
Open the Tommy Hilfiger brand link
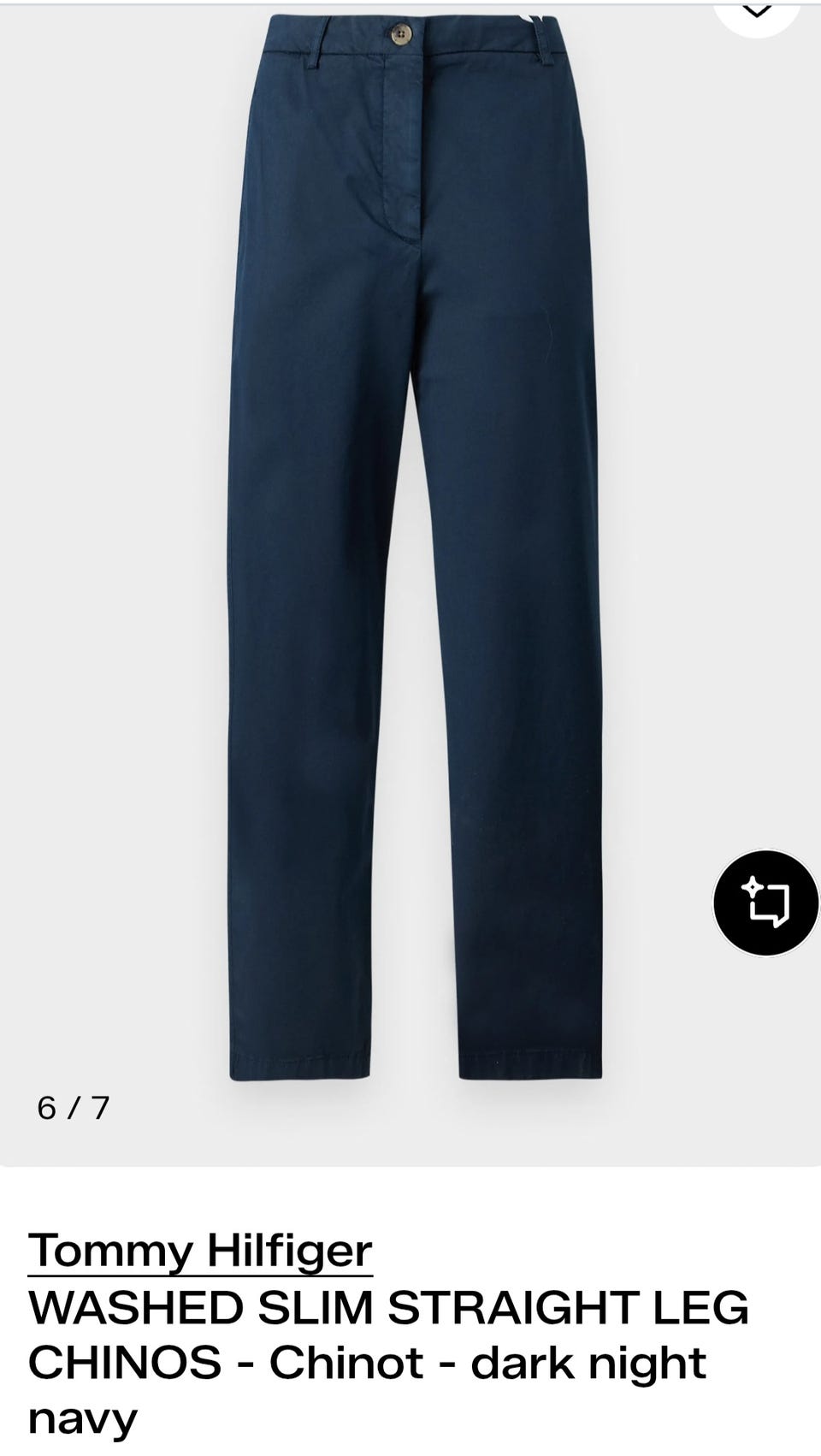[x=200, y=1251]
